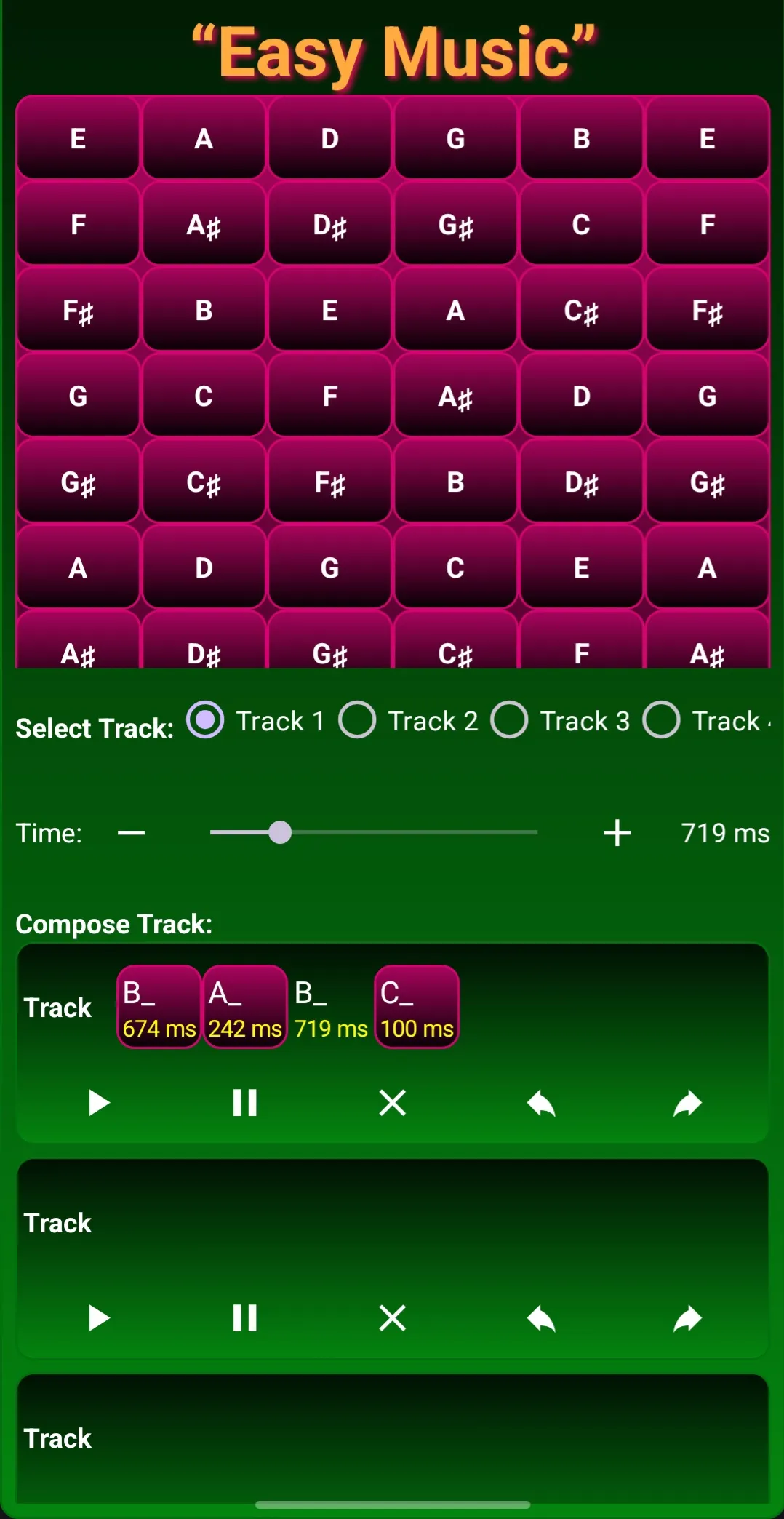The image size is (784, 1519).
Task: Pause Track 2 playback
Action: coord(245,1318)
